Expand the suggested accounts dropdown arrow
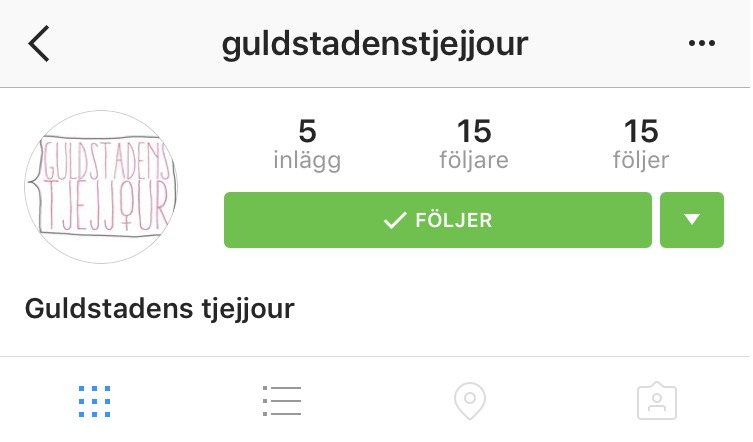The image size is (753, 442). tap(691, 220)
